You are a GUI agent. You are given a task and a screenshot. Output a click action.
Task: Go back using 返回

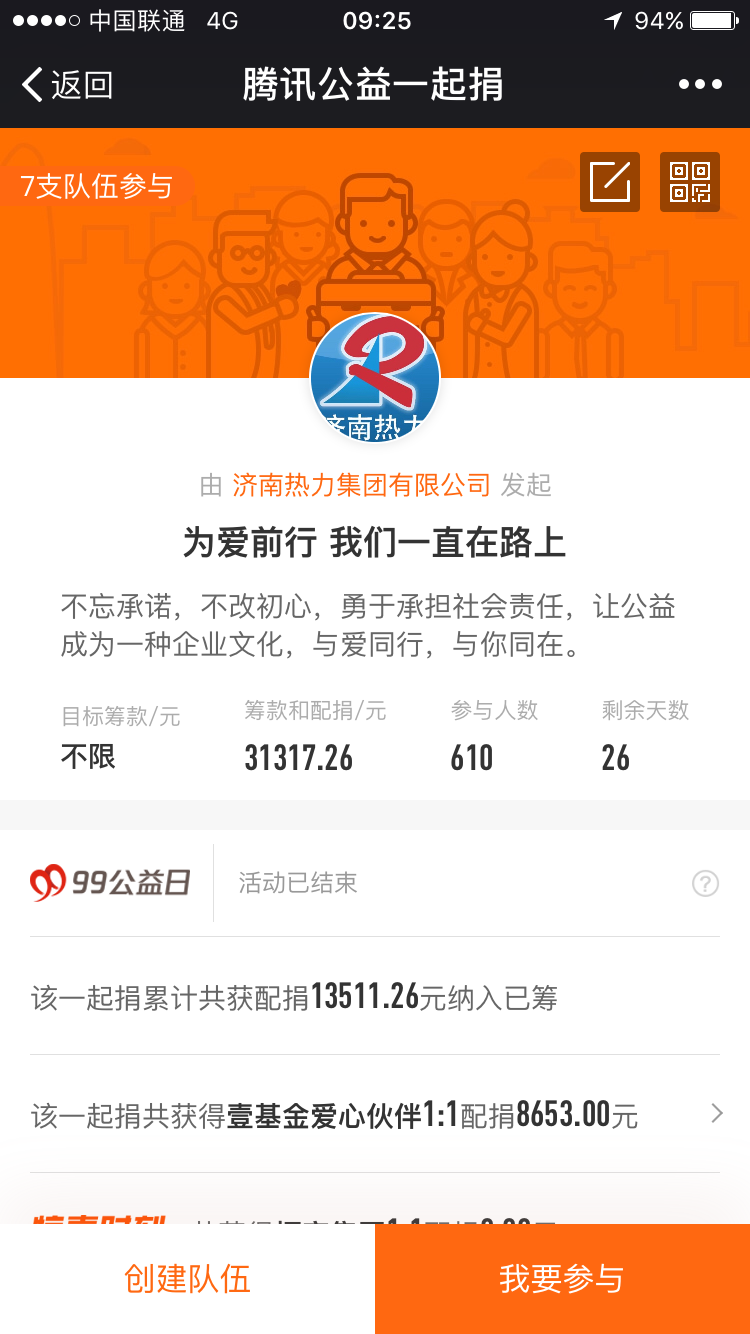(x=68, y=85)
